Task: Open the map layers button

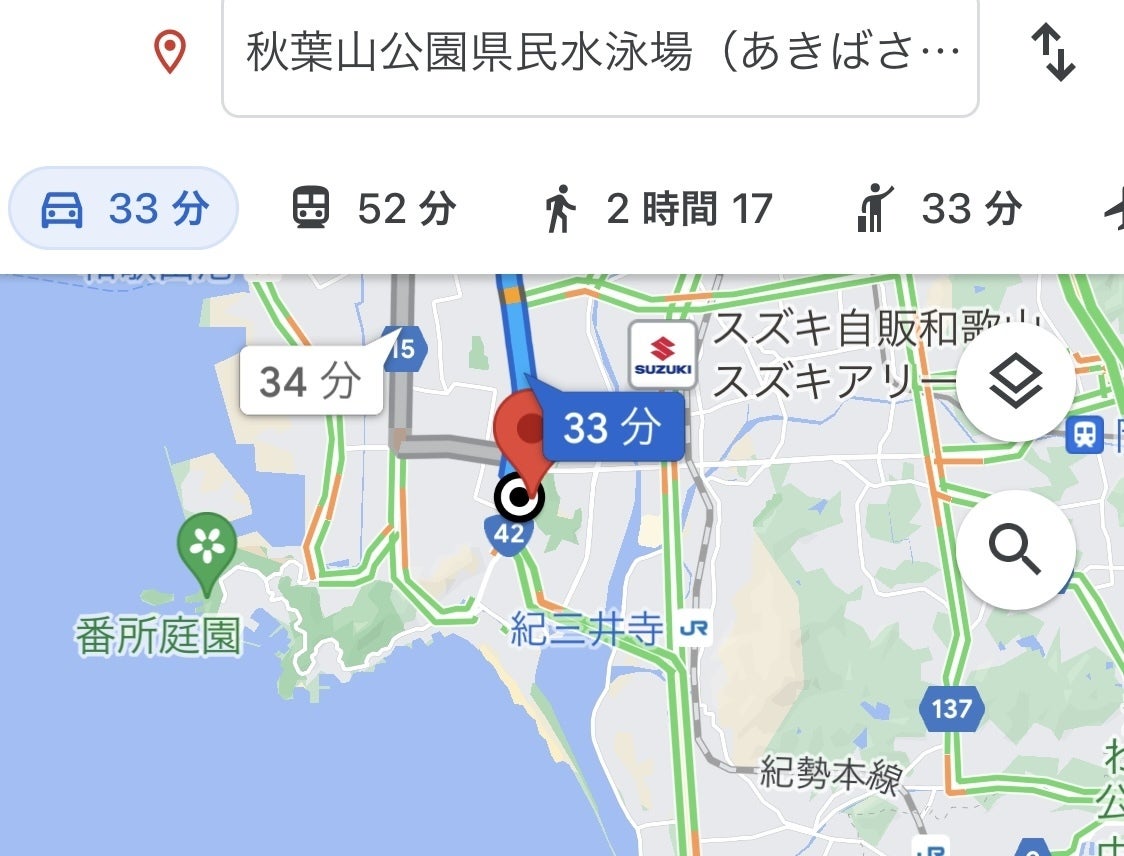Action: [x=1016, y=382]
